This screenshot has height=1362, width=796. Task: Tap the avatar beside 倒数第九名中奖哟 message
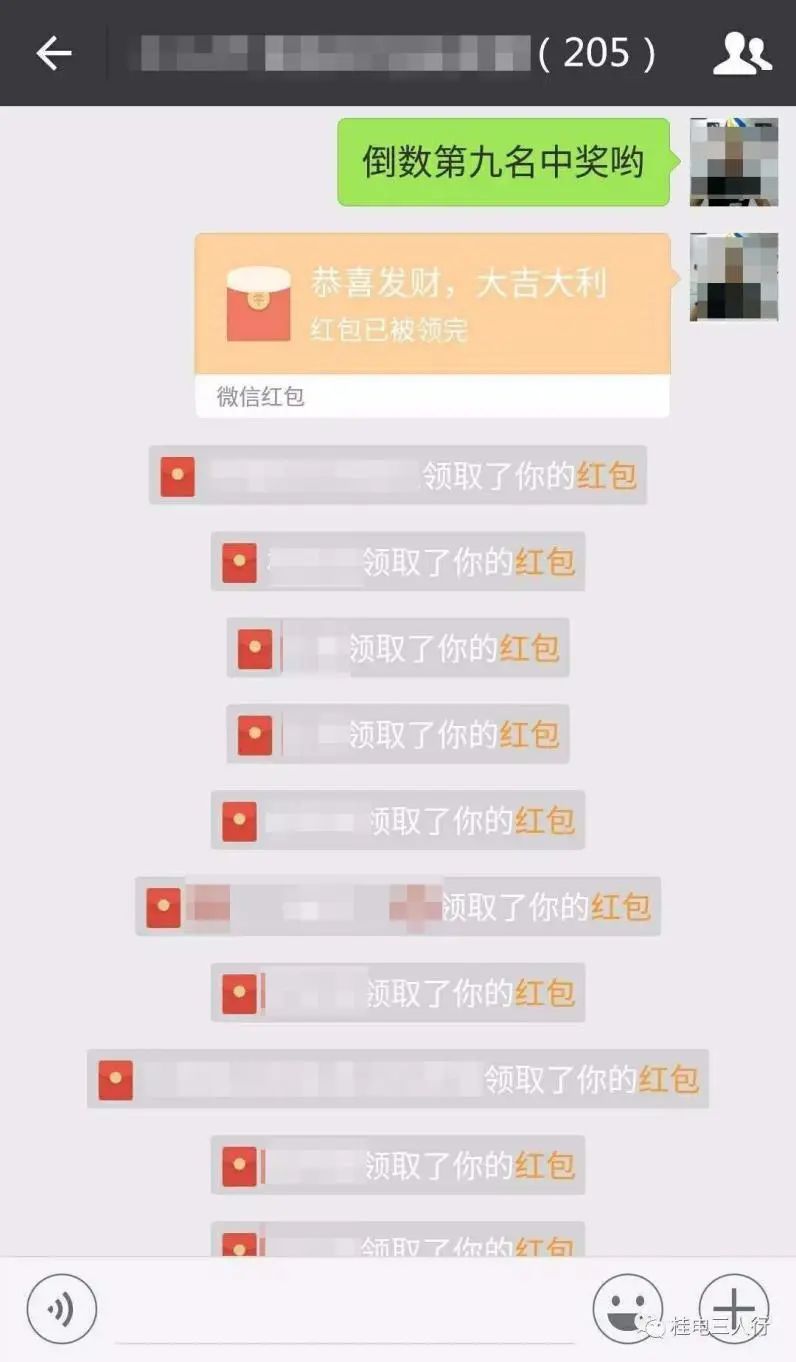point(733,162)
